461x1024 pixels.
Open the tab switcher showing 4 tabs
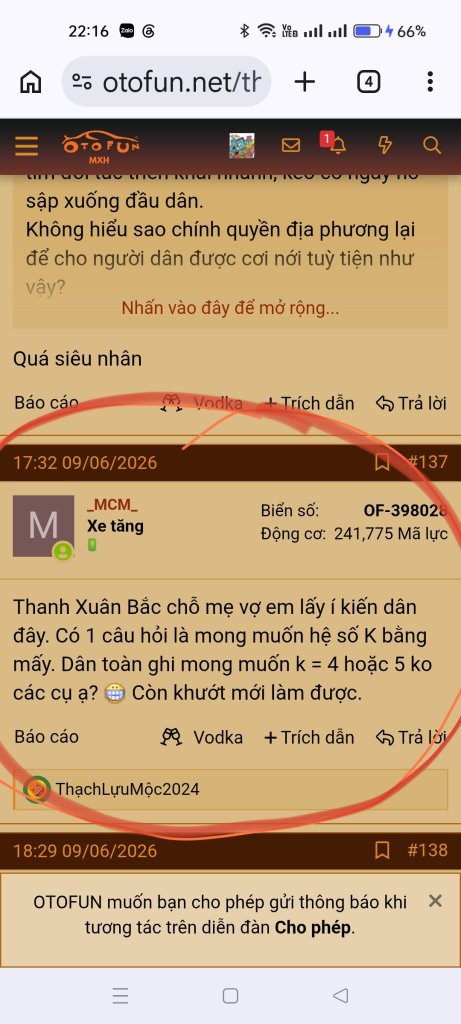click(x=368, y=82)
